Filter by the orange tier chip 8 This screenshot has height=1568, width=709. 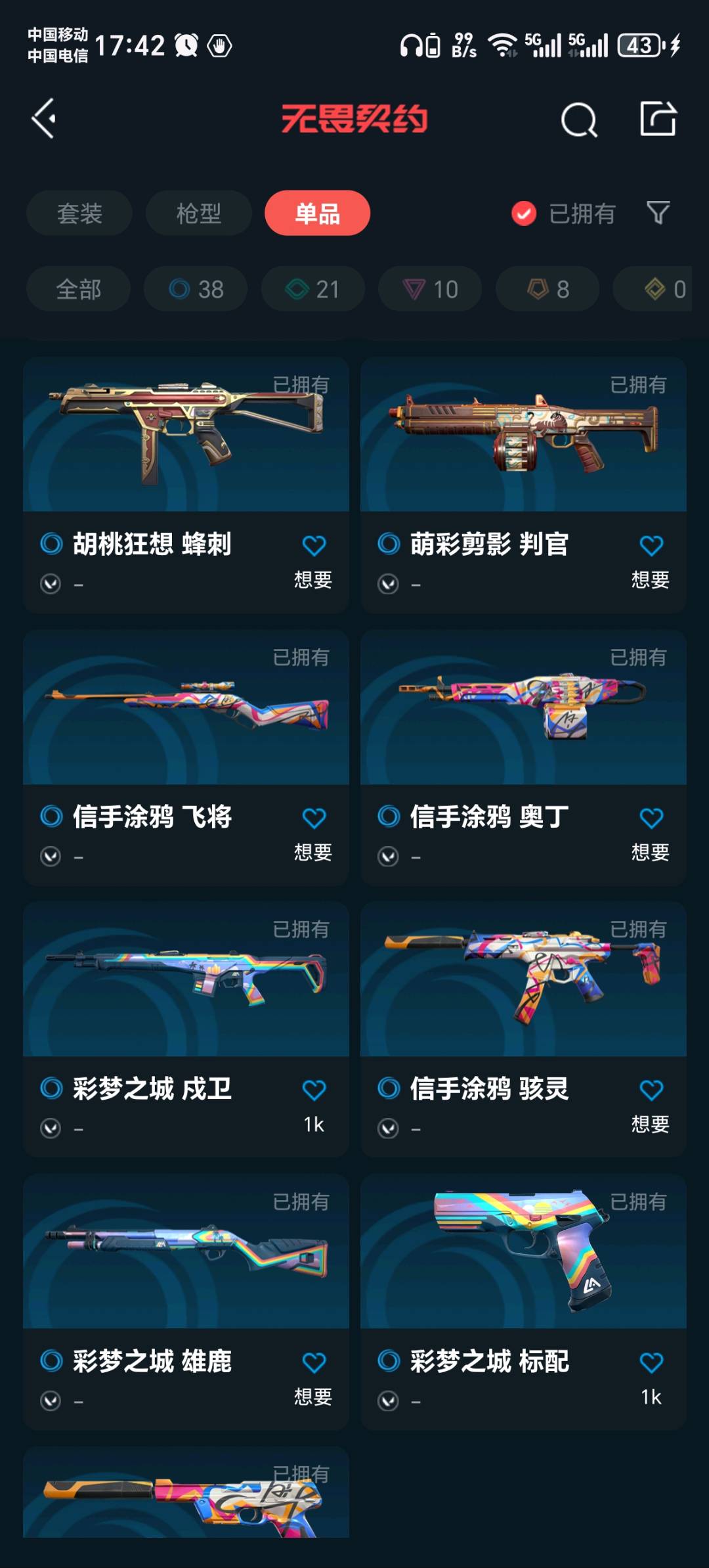[x=548, y=289]
